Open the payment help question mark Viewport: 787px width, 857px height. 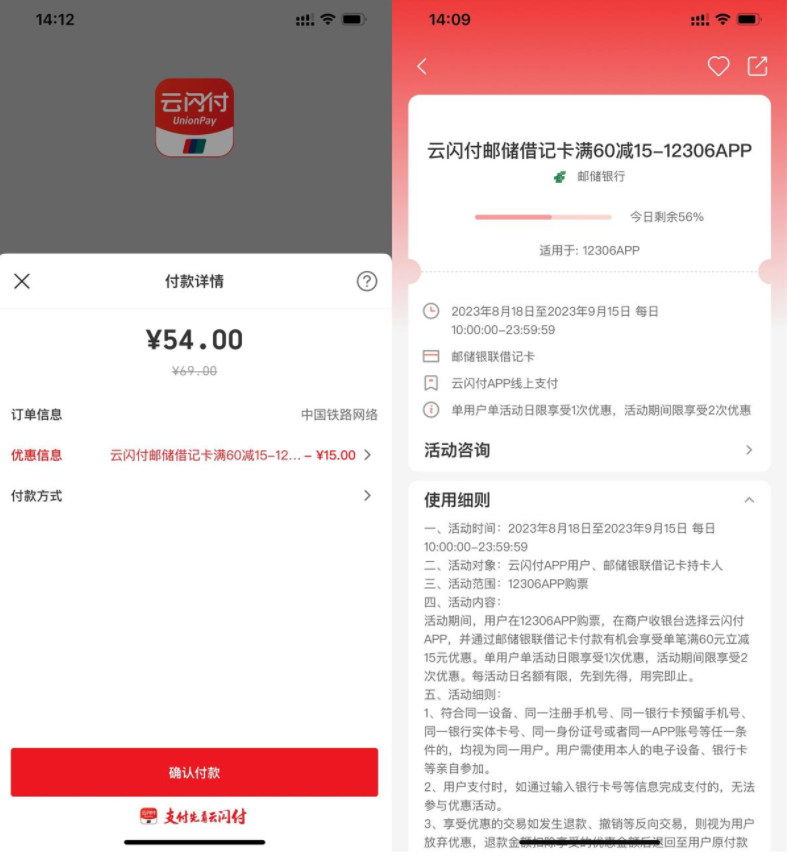367,281
